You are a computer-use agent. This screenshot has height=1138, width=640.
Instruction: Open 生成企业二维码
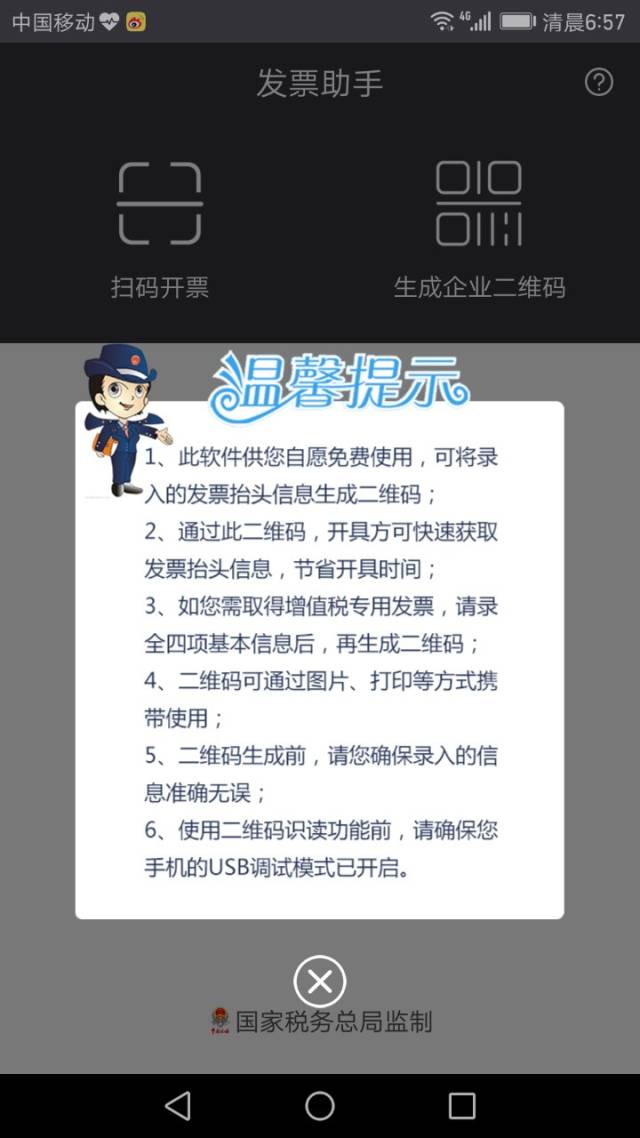coord(479,230)
